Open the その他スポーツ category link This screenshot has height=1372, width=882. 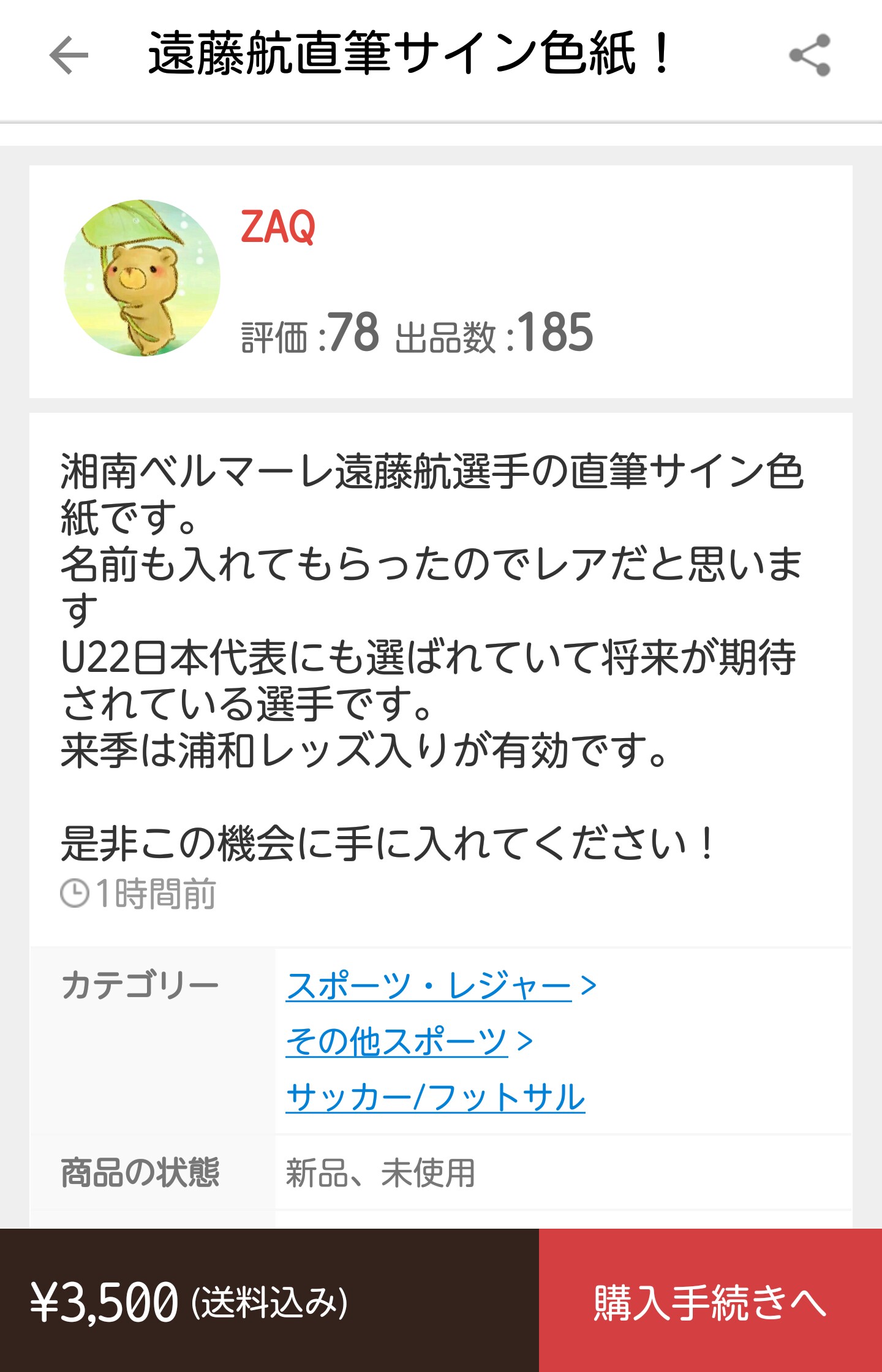[397, 1041]
